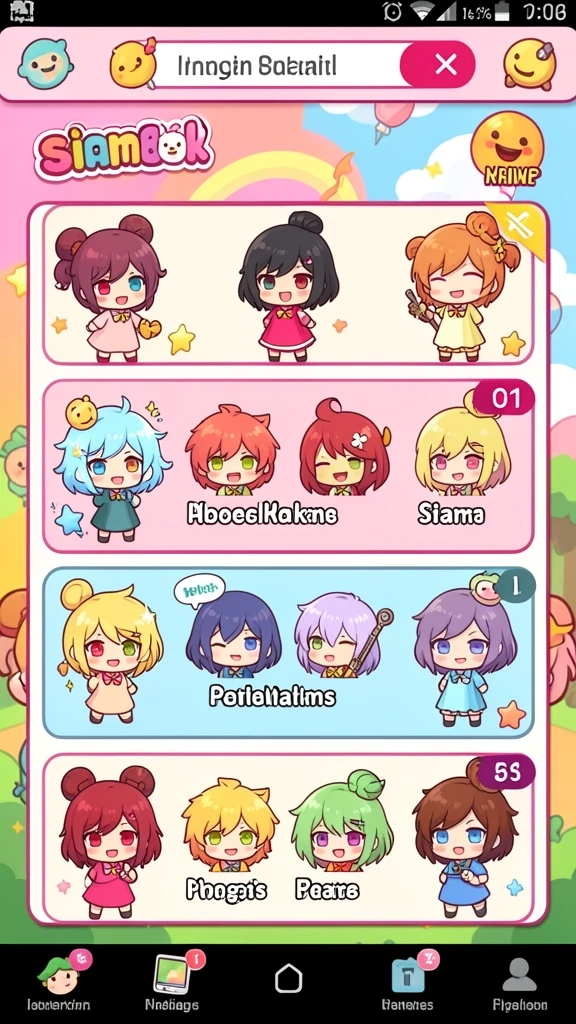Go to the home tab in the bottom bar

[289, 979]
